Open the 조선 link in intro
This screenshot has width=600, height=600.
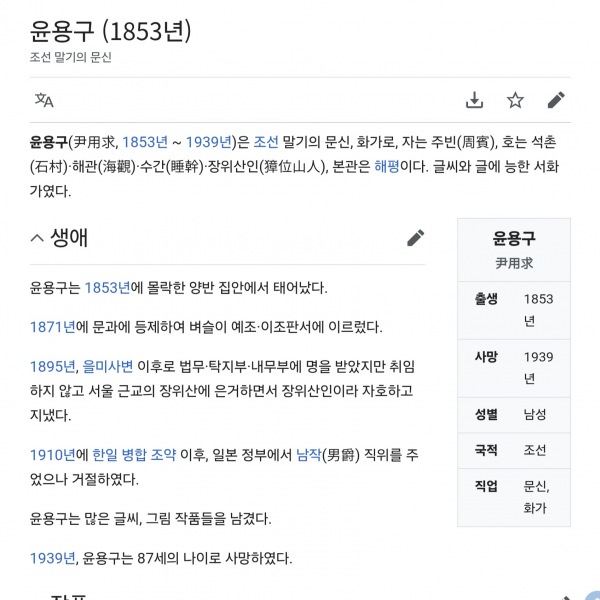pos(266,141)
